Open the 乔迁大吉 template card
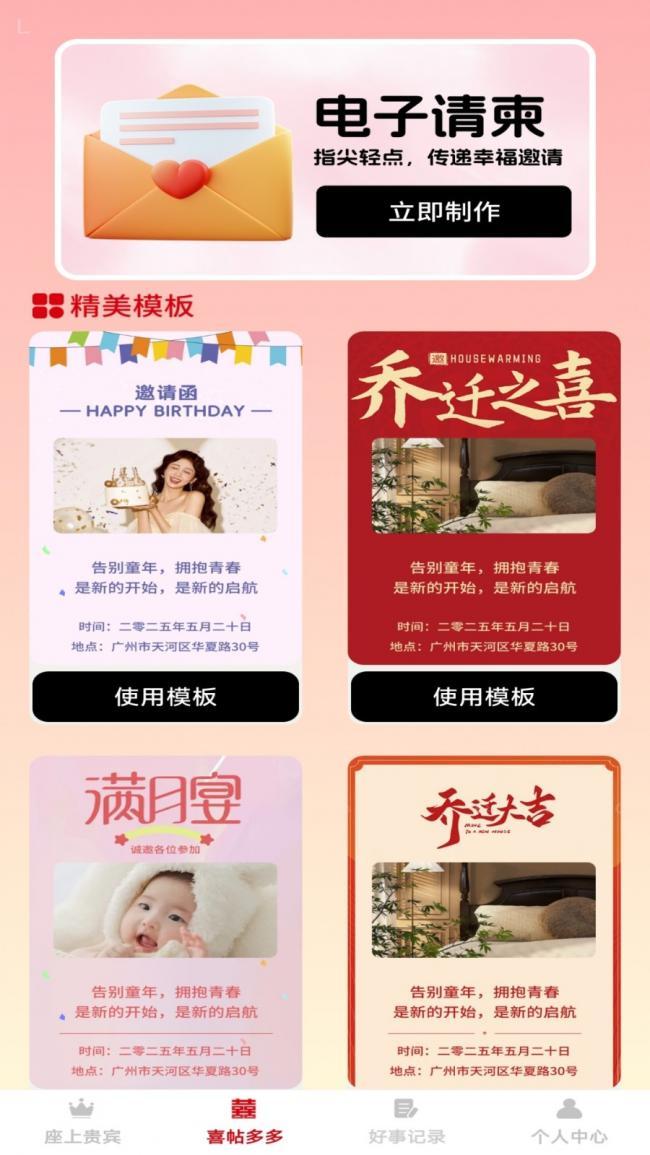This screenshot has width=650, height=1155. coord(483,920)
